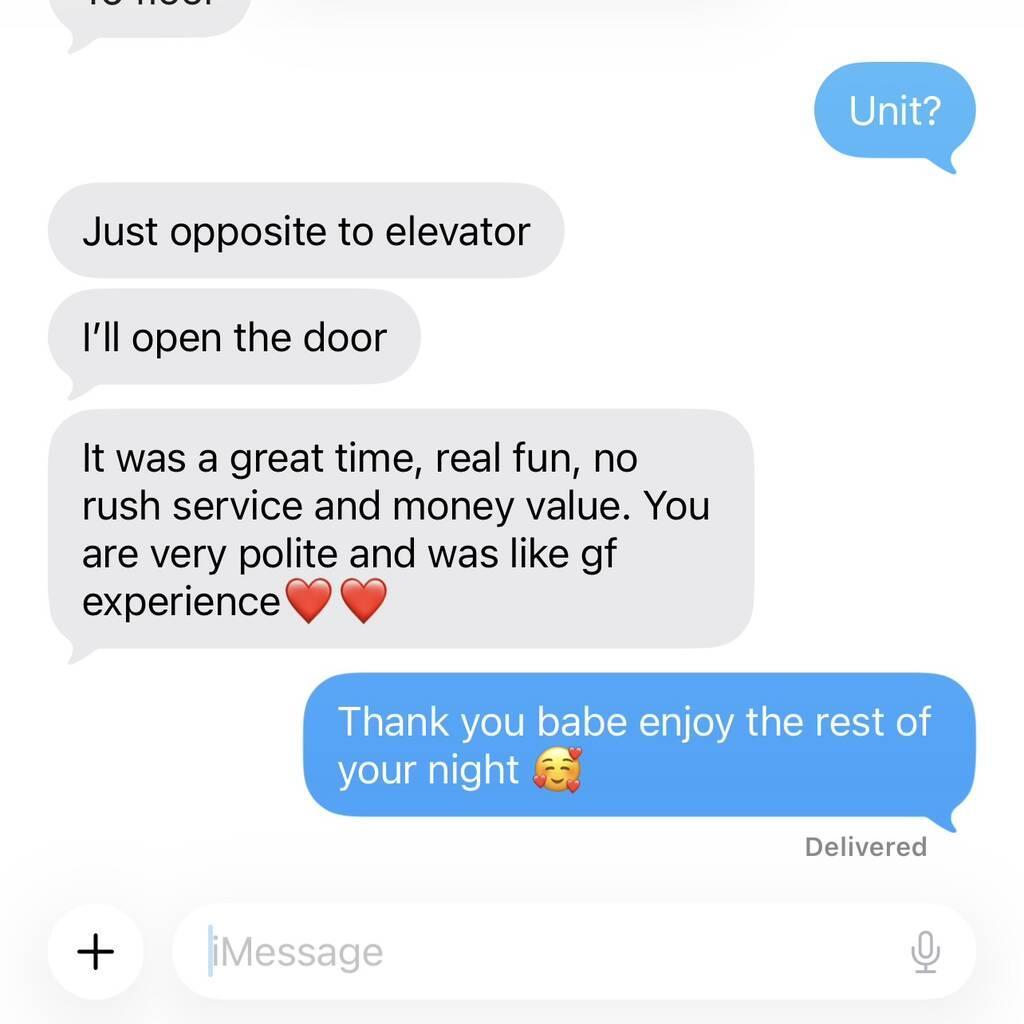
Task: Open the plus attachments menu
Action: (x=96, y=951)
